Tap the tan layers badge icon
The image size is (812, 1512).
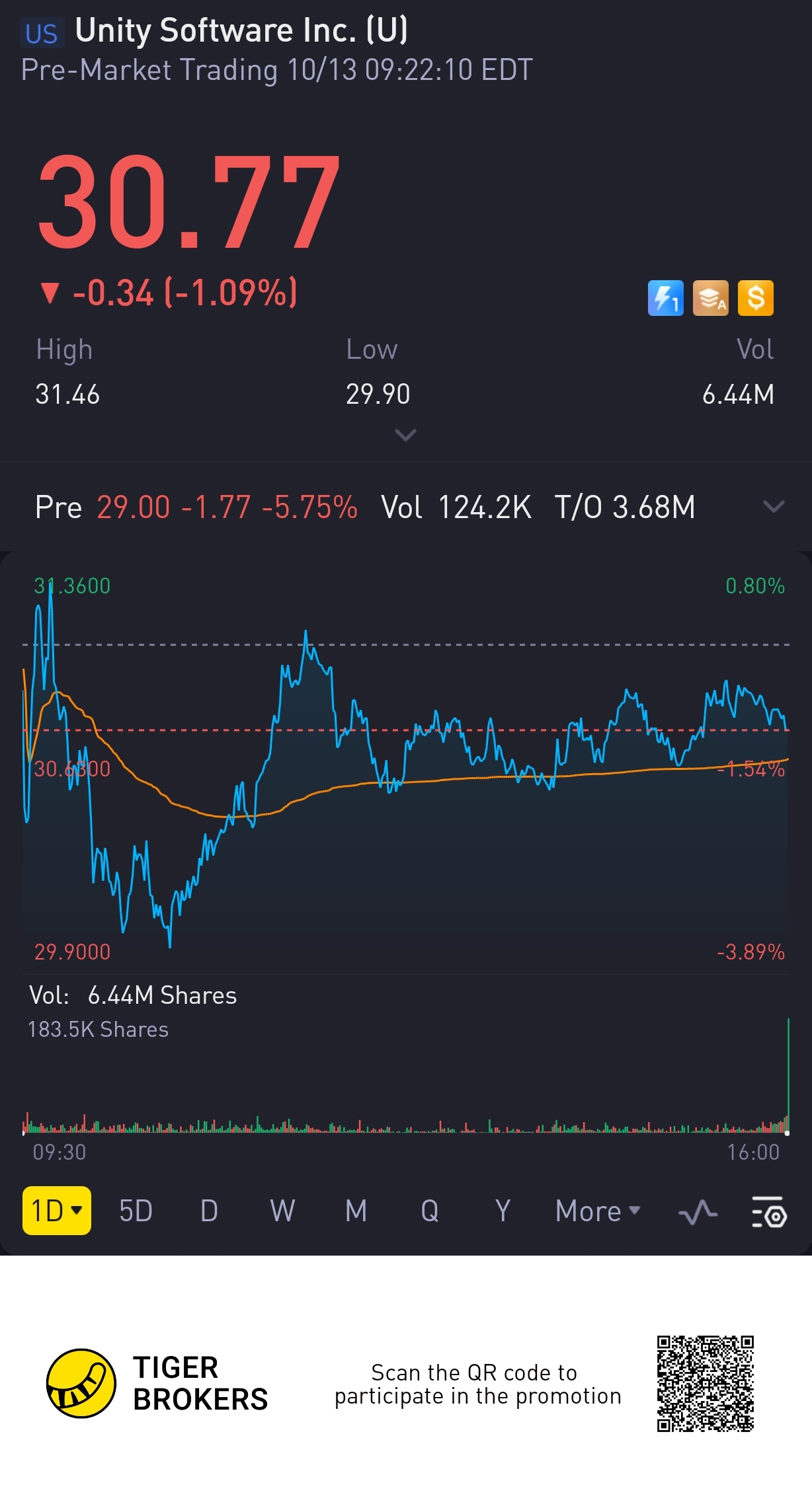click(710, 298)
